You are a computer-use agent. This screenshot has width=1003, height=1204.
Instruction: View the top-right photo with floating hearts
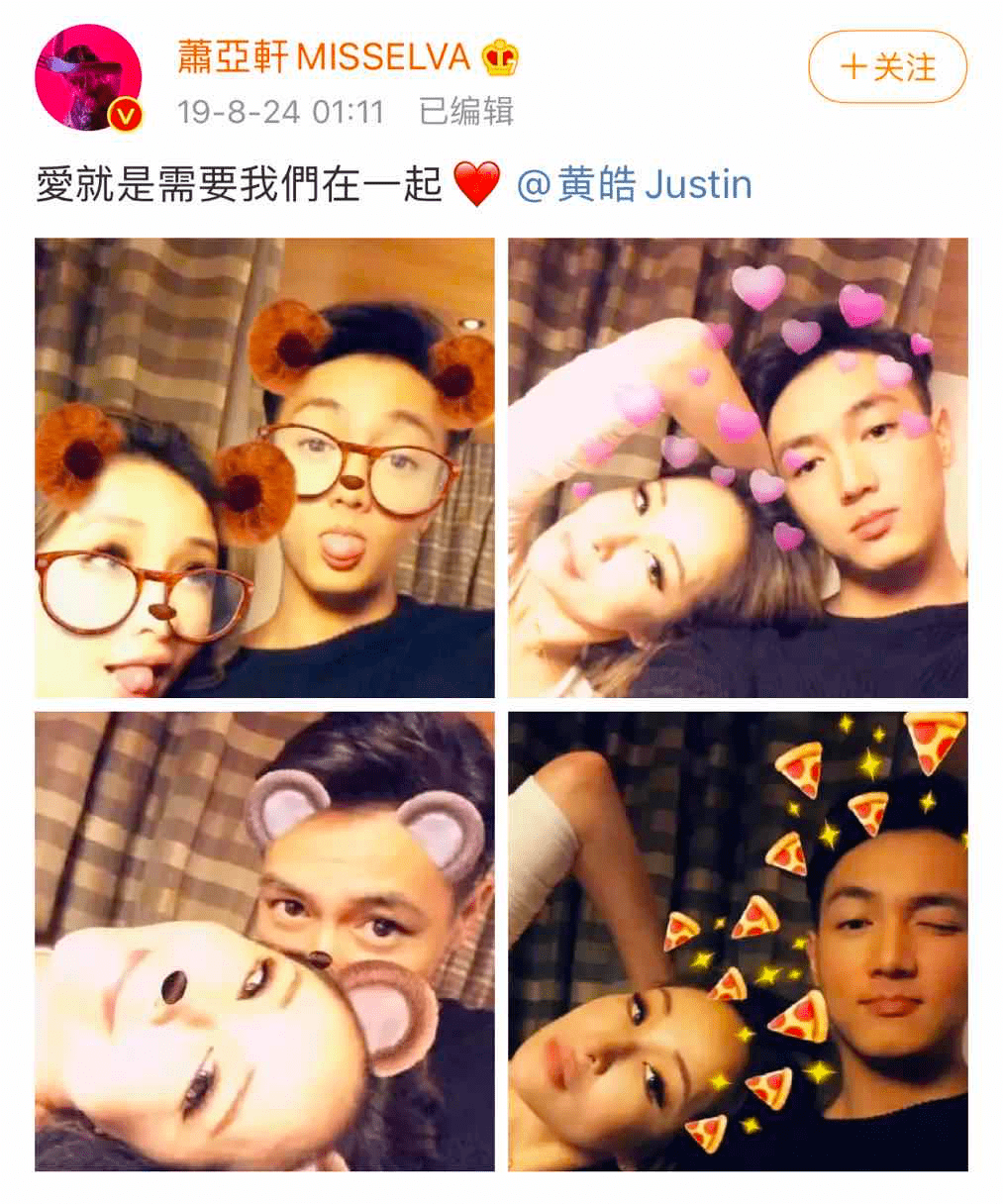[x=738, y=465]
